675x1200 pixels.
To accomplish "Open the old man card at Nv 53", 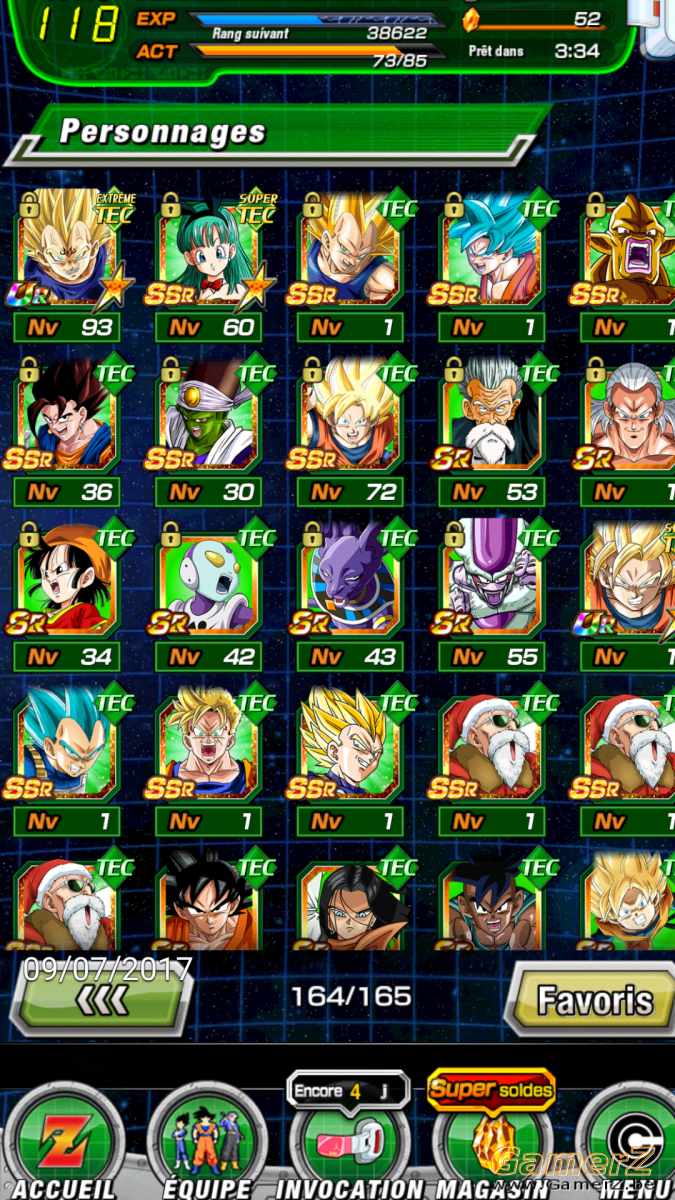I will pos(492,430).
